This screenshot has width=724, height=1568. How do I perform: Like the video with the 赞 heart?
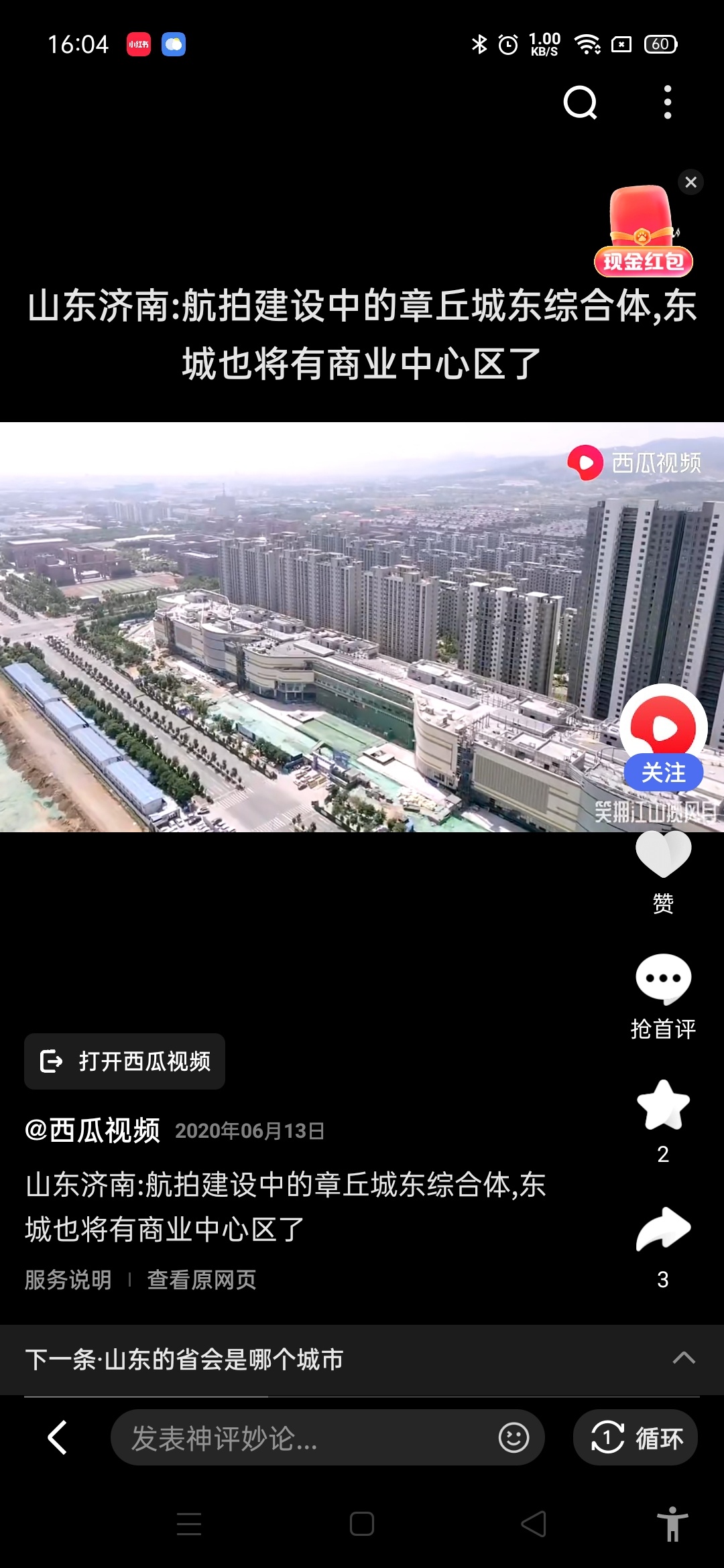(663, 856)
